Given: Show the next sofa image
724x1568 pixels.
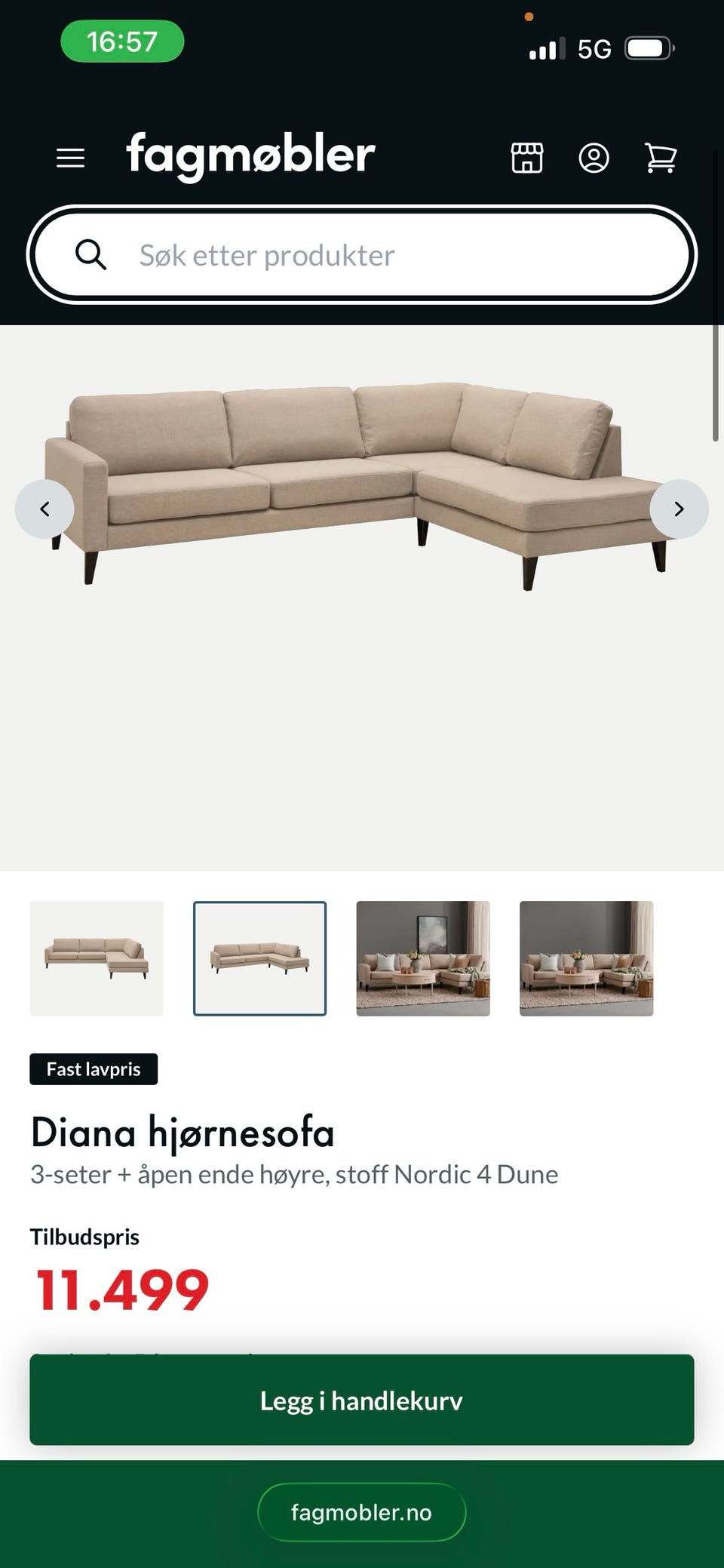Looking at the screenshot, I should pos(679,509).
